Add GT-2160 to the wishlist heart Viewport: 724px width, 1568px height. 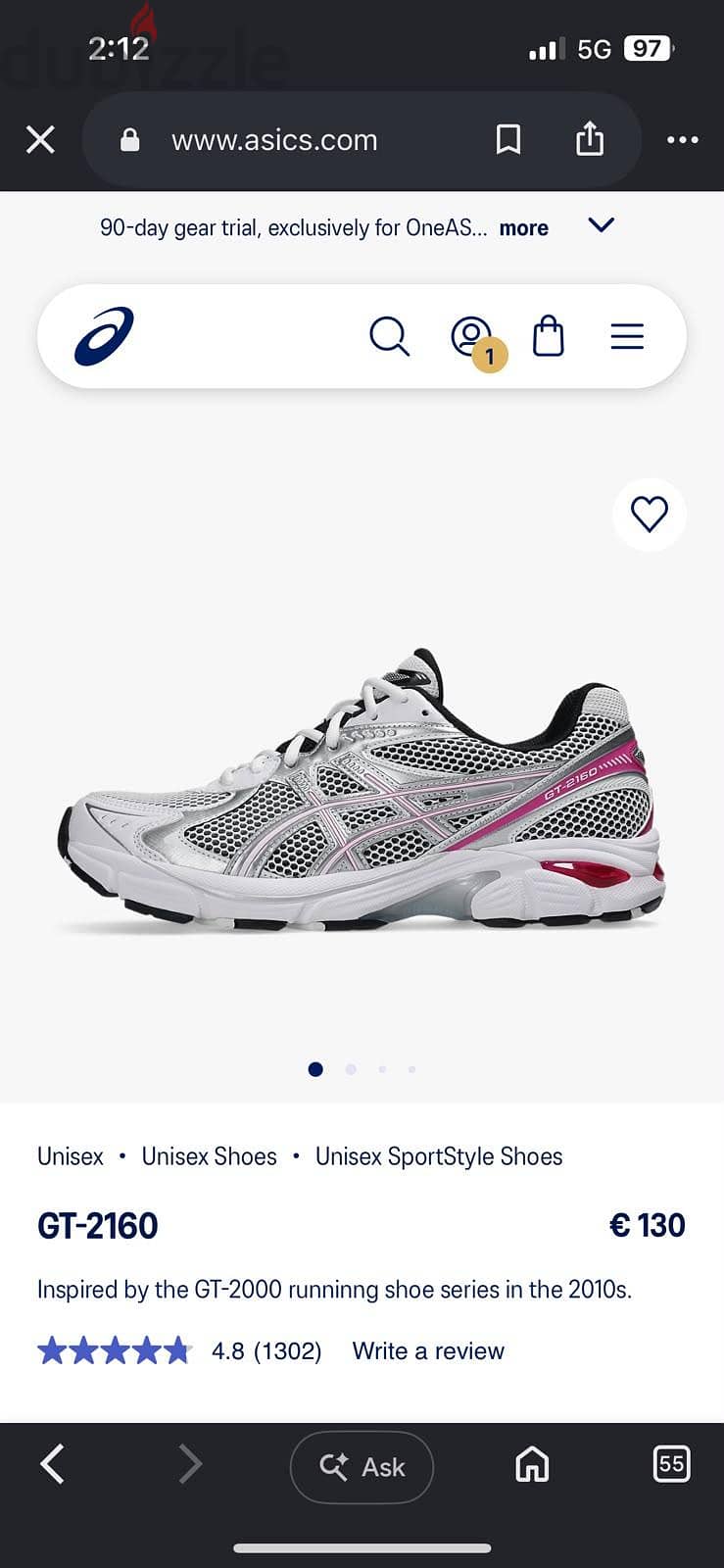[x=649, y=514]
